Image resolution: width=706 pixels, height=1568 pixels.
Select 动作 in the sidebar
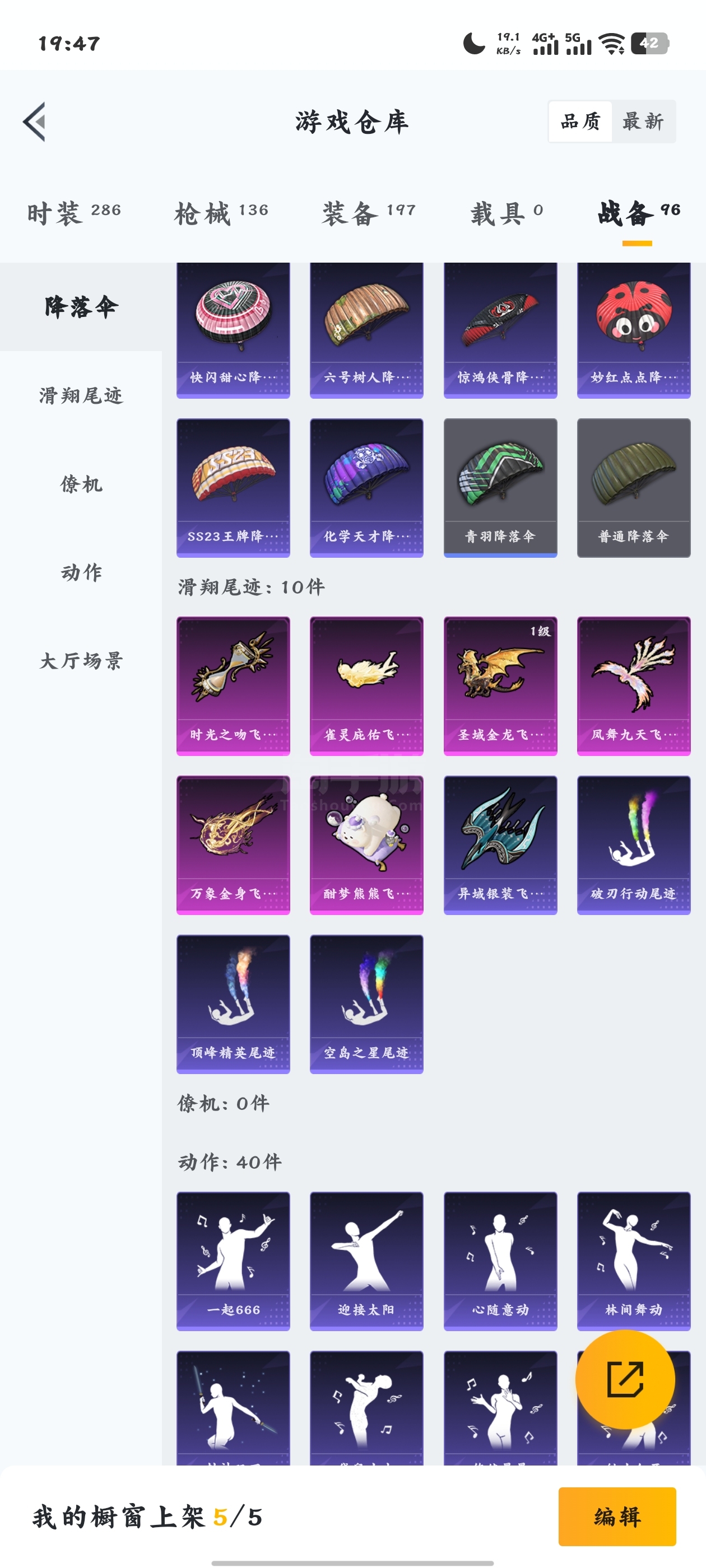(x=81, y=572)
